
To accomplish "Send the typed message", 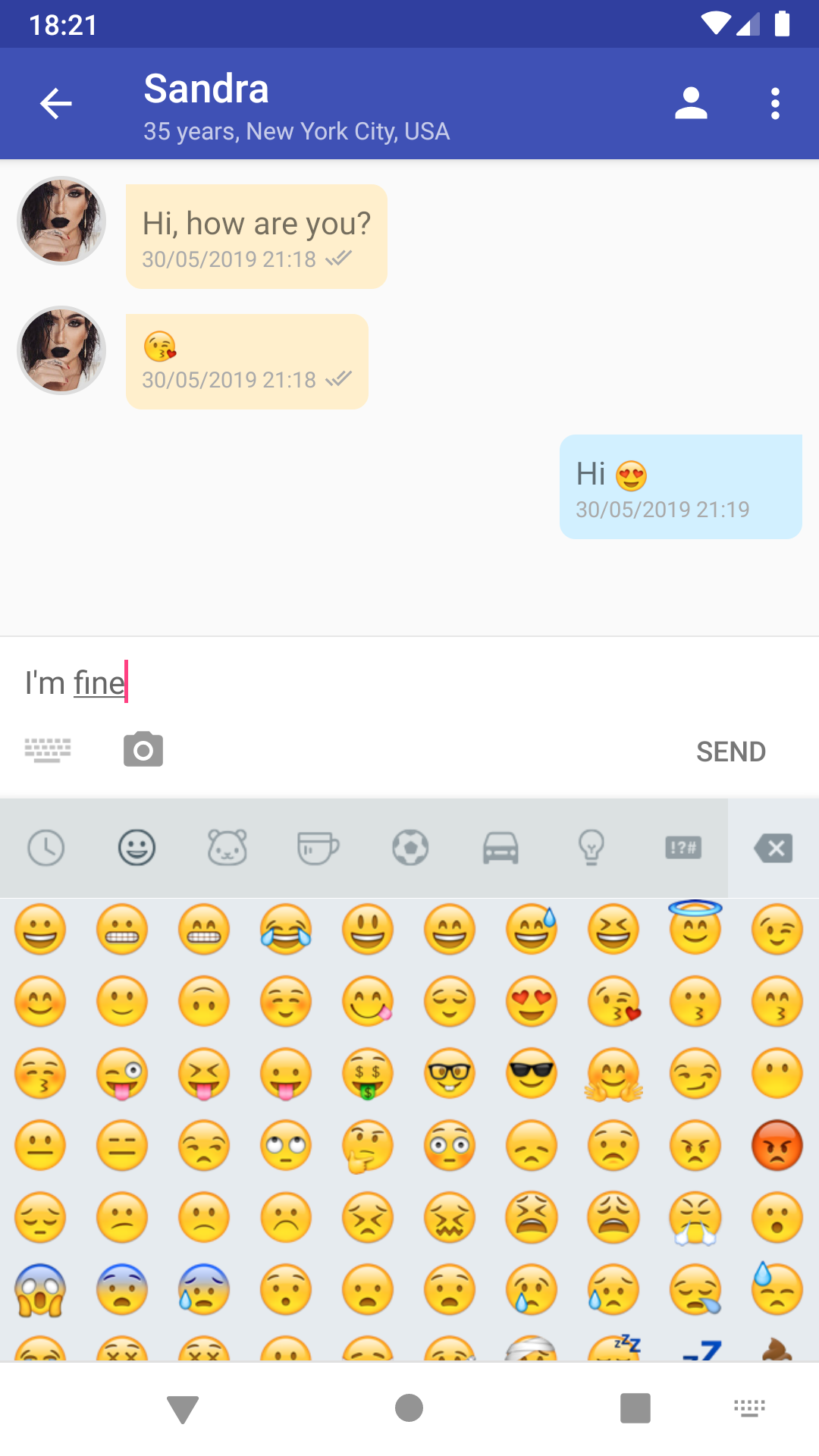I will pos(730,752).
